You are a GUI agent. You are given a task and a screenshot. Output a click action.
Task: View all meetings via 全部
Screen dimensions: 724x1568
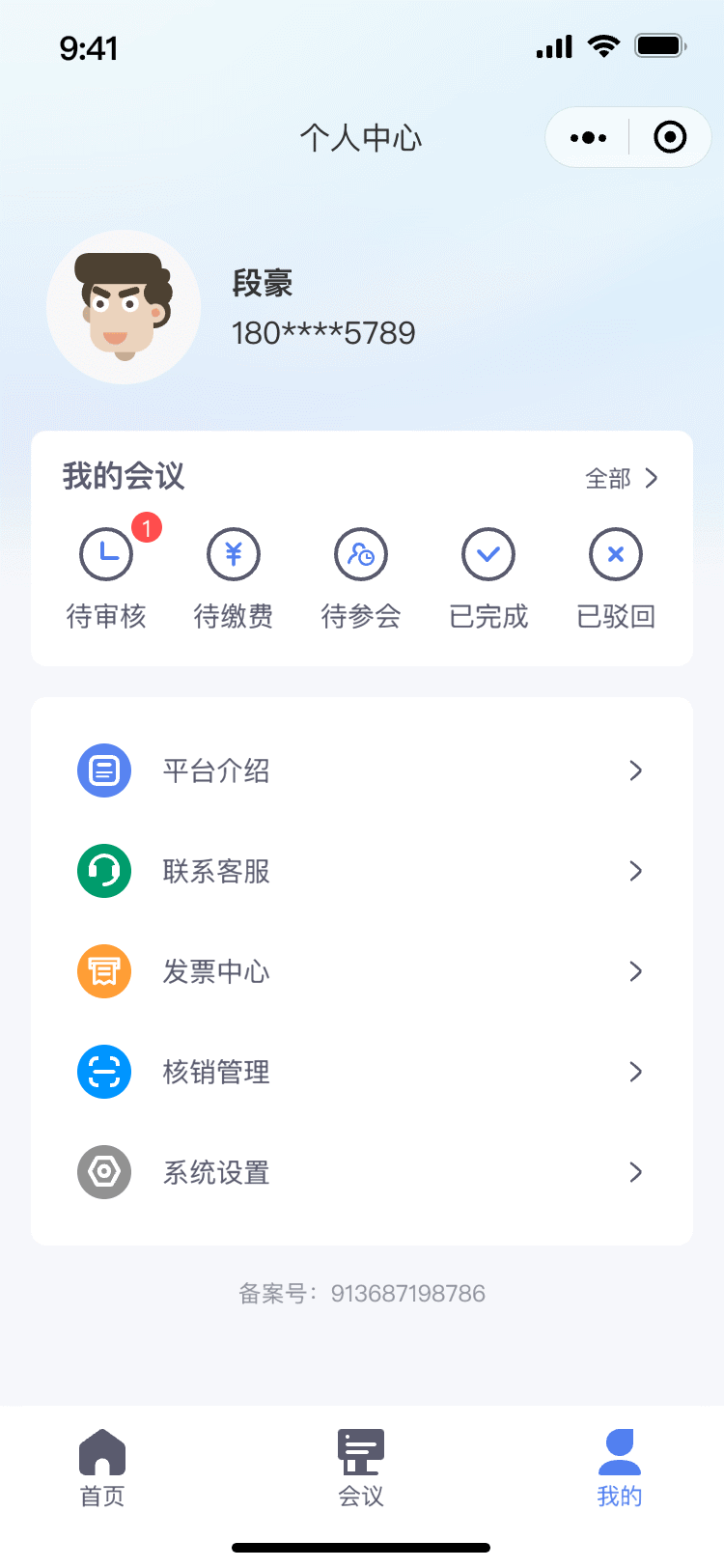pos(623,478)
